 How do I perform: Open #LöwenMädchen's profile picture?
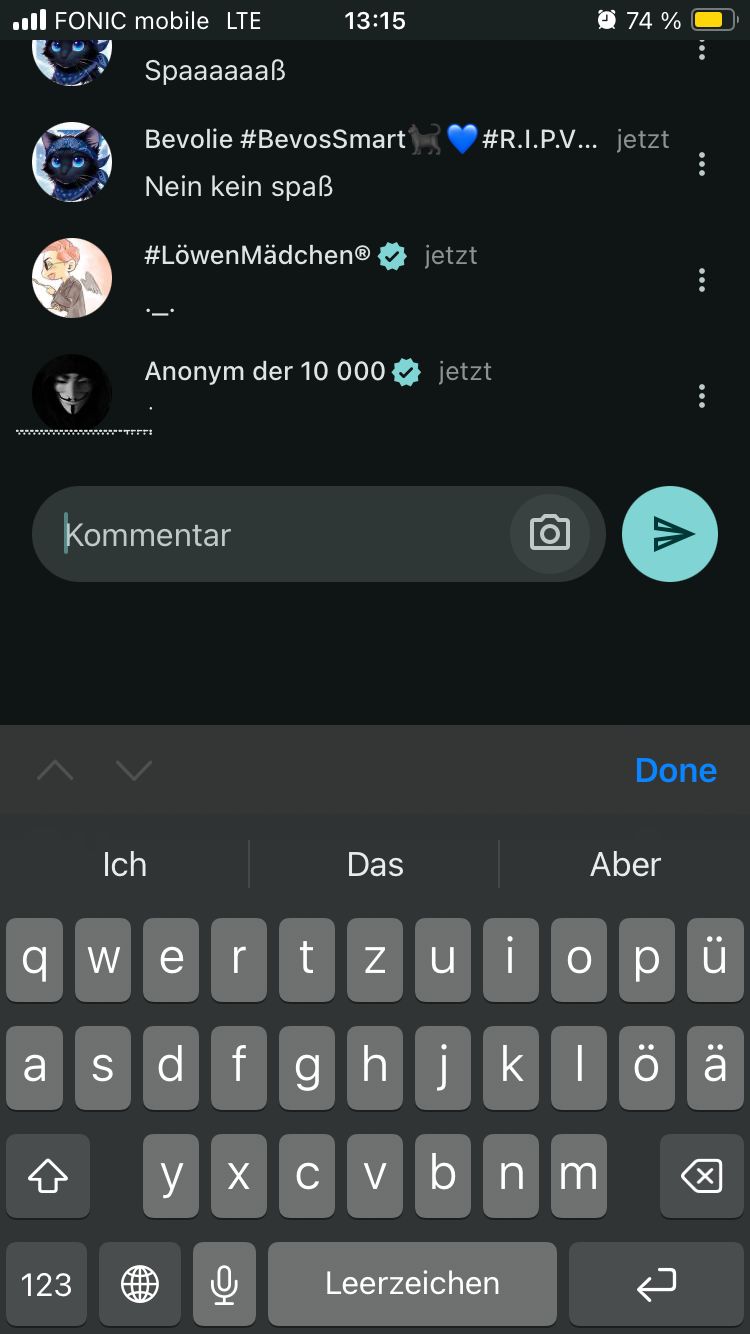click(72, 278)
